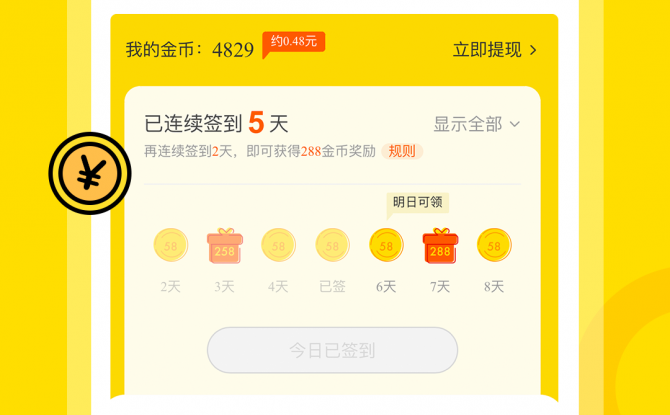Open the 规则 rules link

402,152
